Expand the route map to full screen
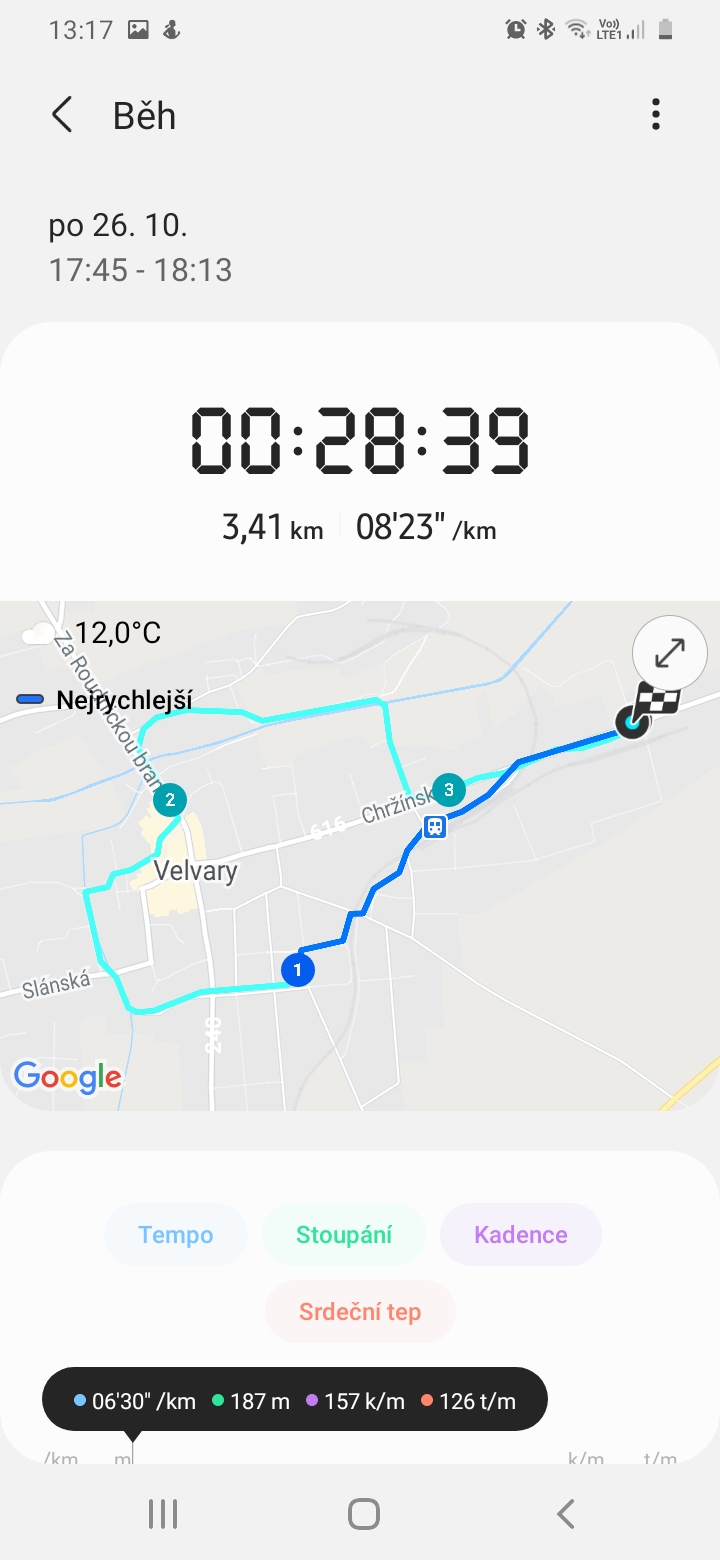This screenshot has height=1560, width=720. click(670, 653)
